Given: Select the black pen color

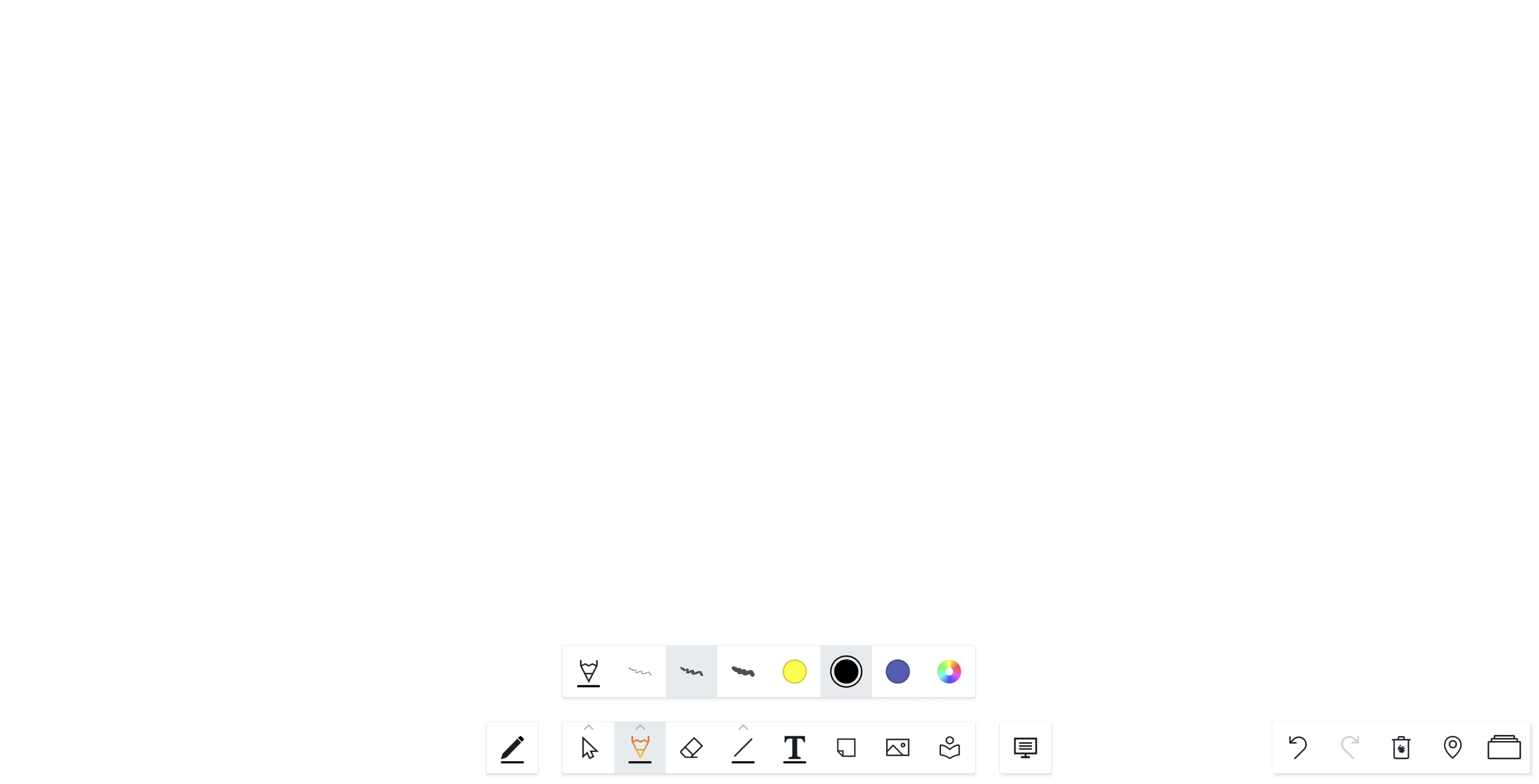Looking at the screenshot, I should 845,672.
